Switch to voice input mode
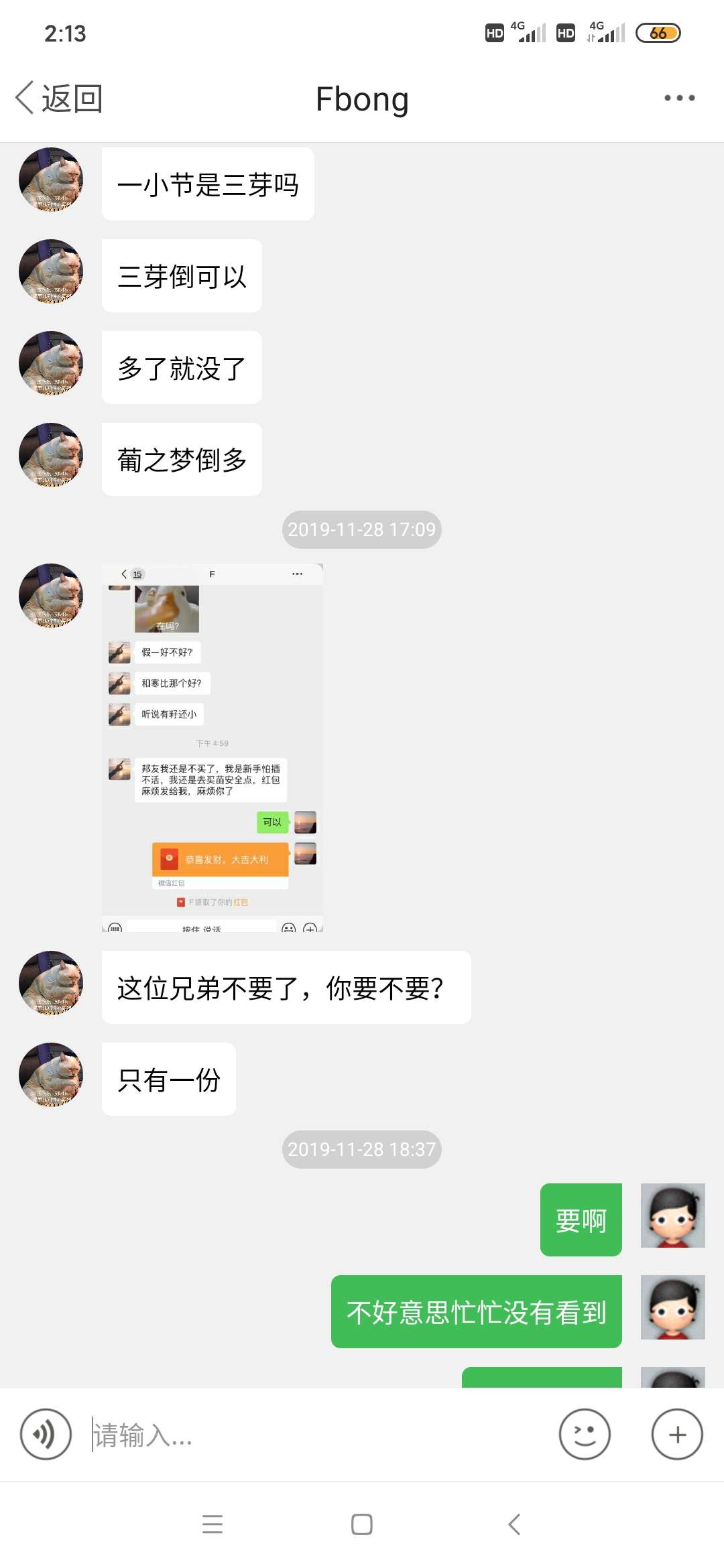The image size is (724, 1568). point(46,1434)
